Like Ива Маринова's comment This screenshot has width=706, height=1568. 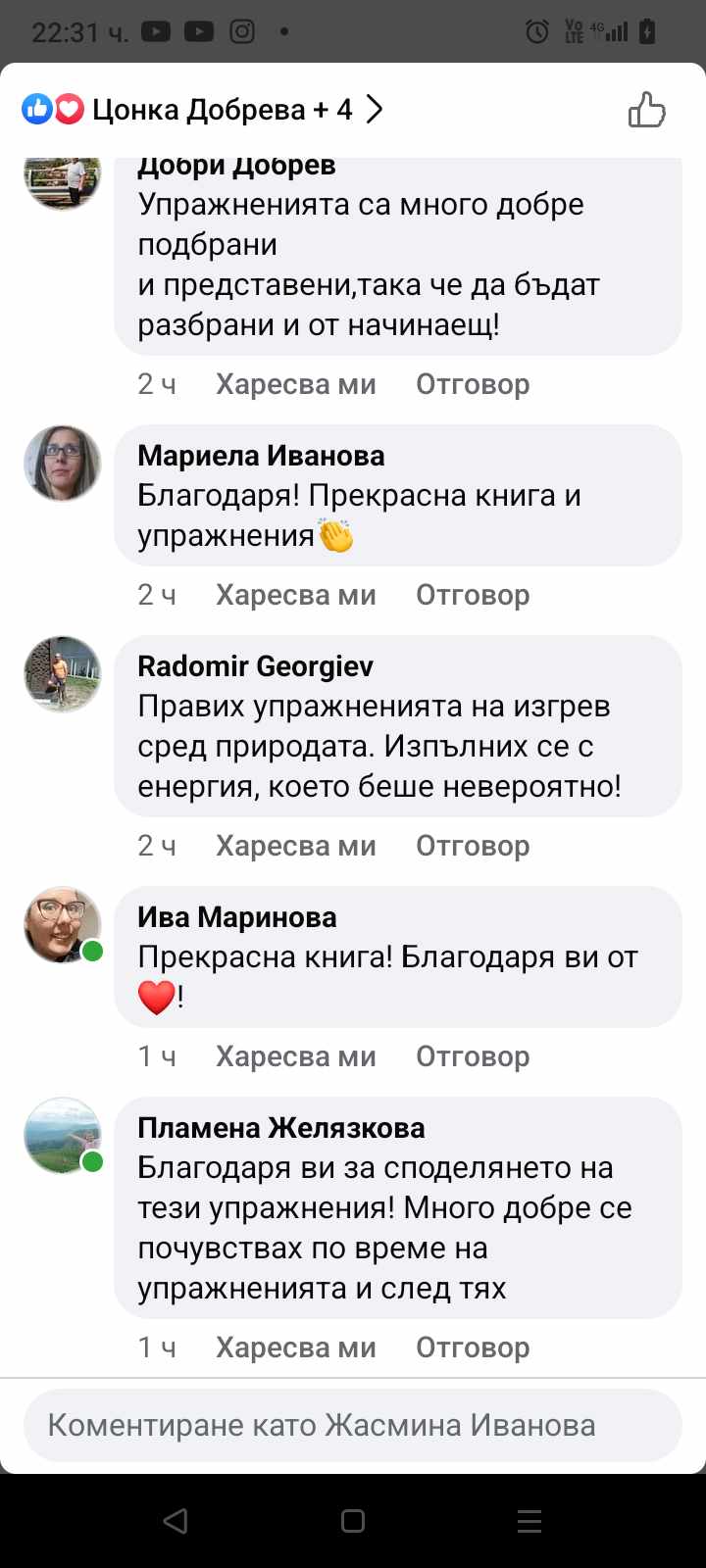[295, 1056]
